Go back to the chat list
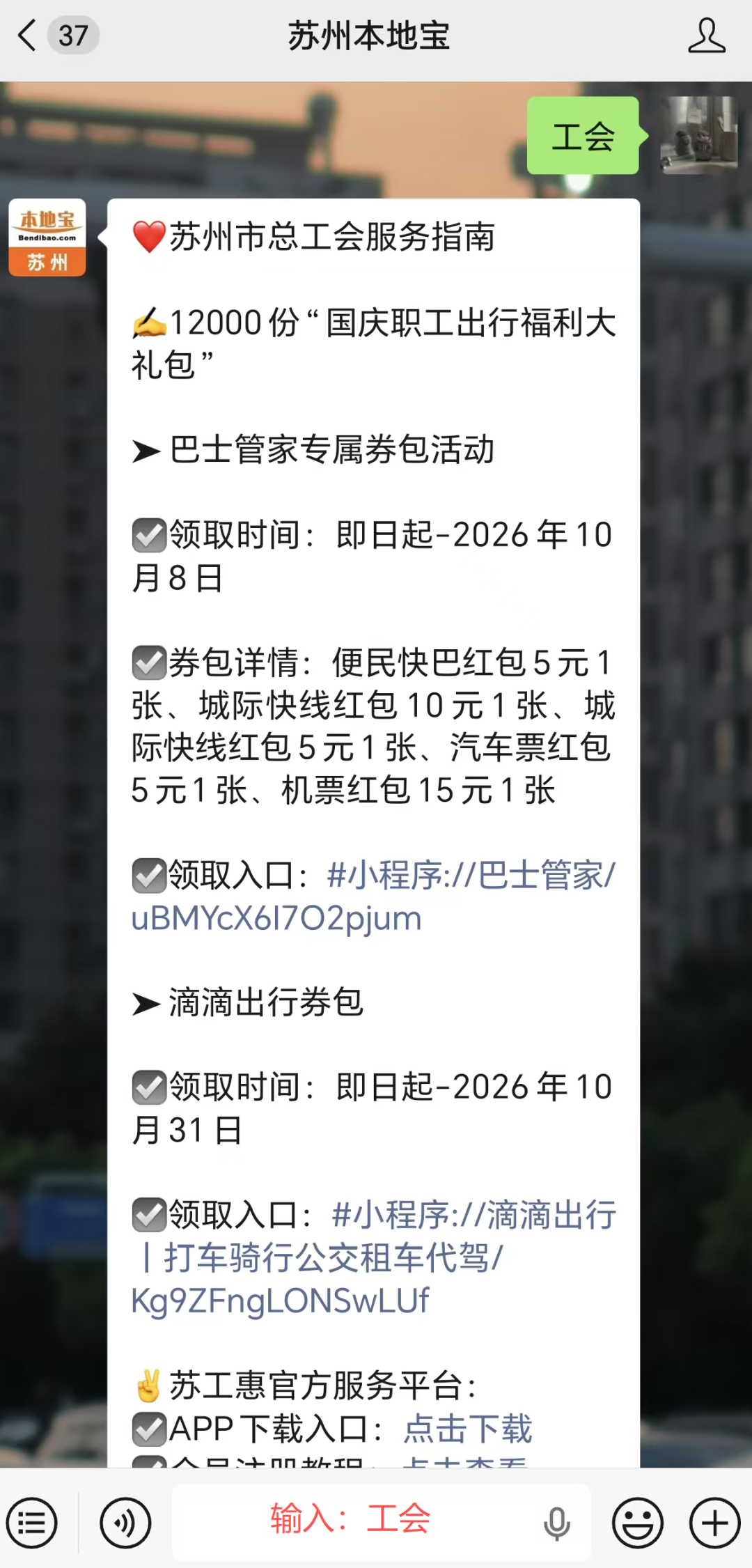The height and width of the screenshot is (1568, 752). click(28, 36)
